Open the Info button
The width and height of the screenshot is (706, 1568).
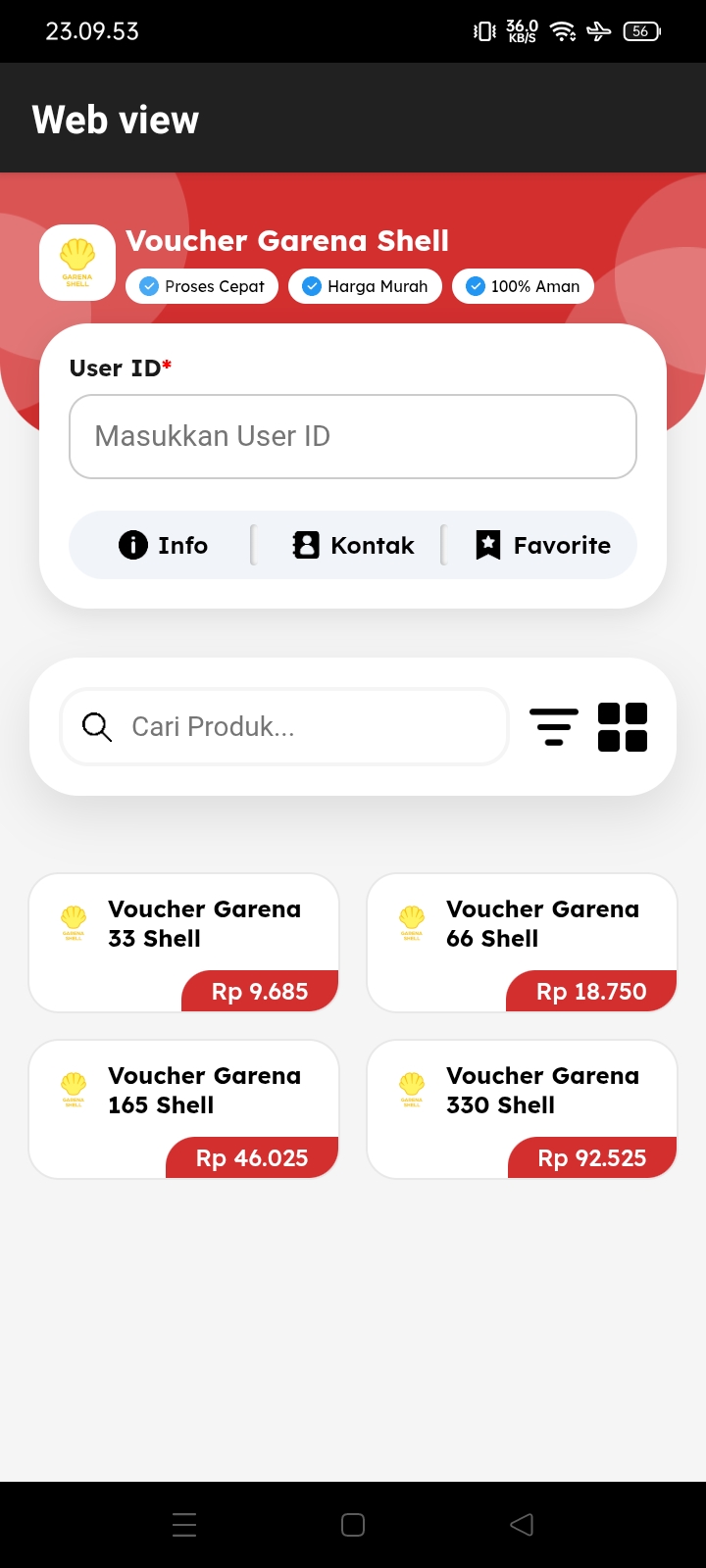163,545
